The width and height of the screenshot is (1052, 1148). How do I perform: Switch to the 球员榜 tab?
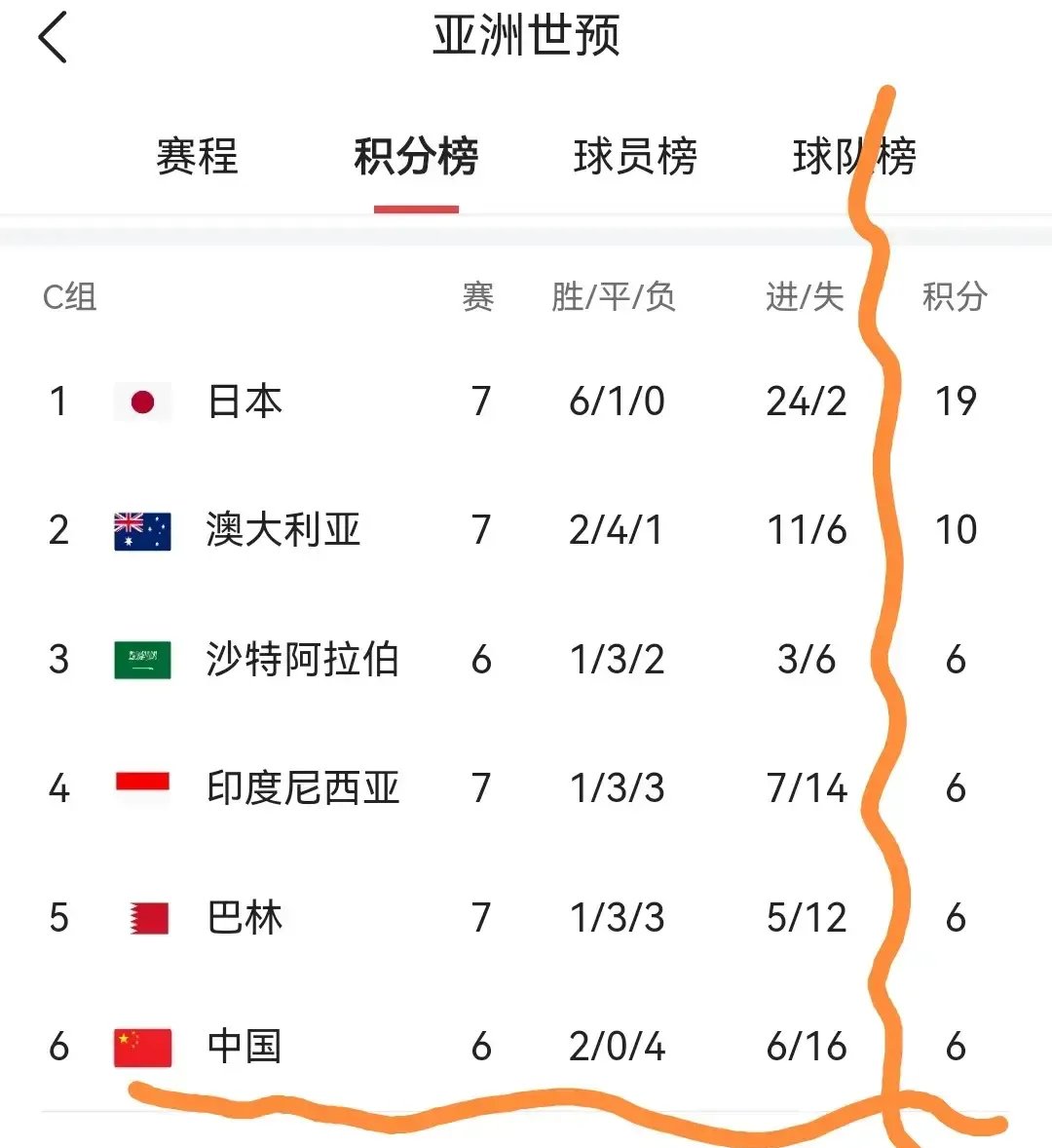(634, 158)
